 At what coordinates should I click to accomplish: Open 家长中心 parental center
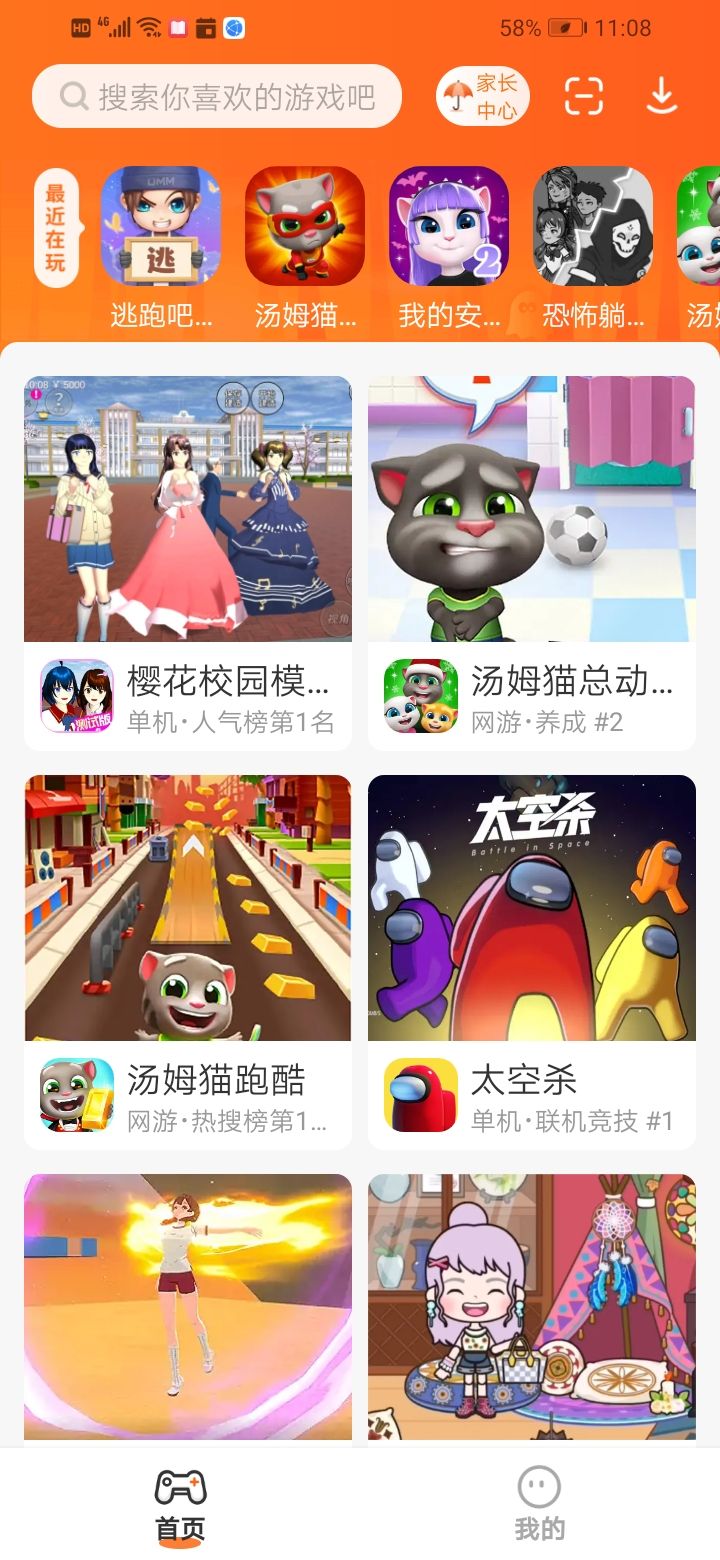483,97
